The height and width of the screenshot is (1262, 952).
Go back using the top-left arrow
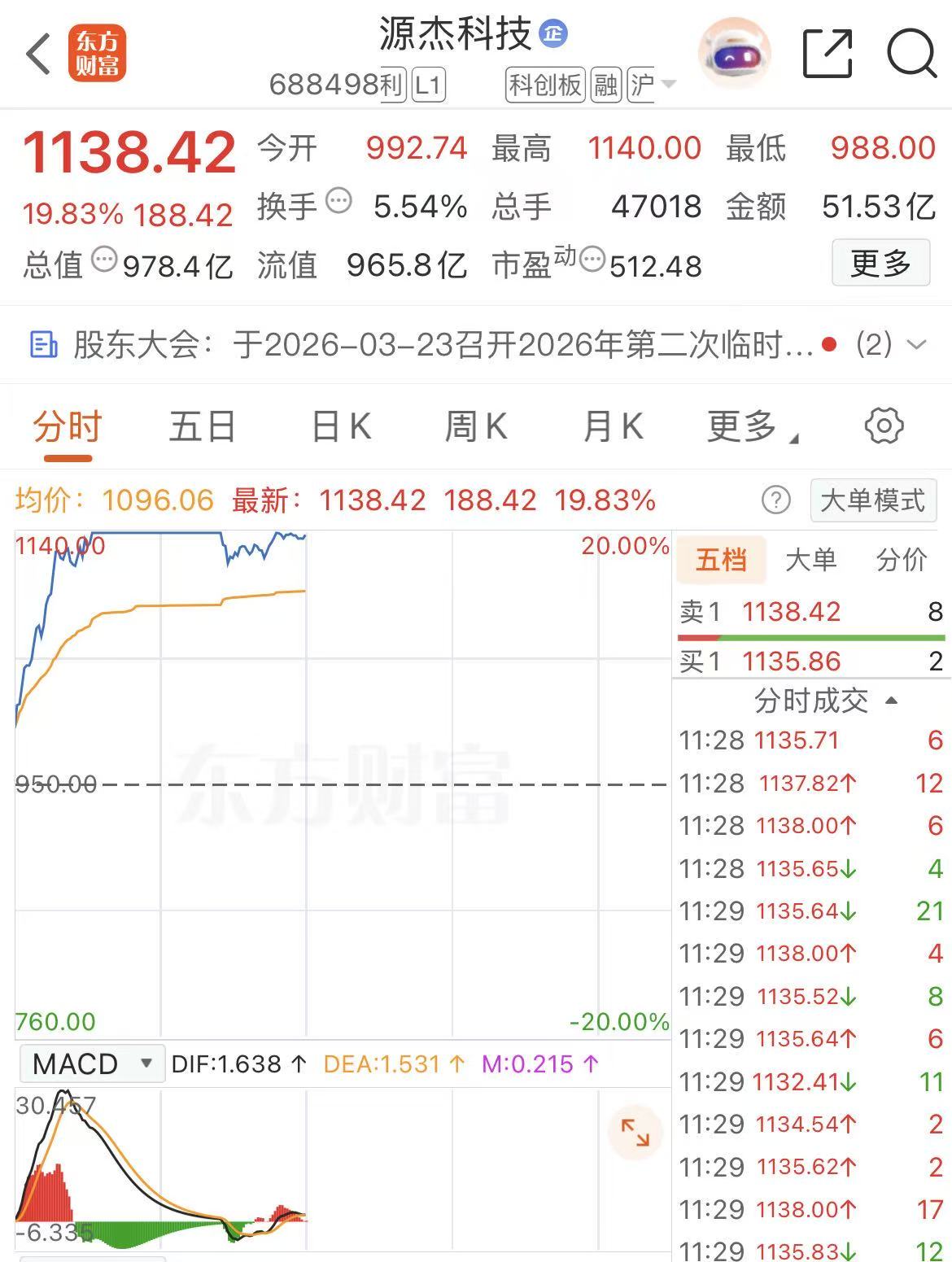pyautogui.click(x=38, y=55)
